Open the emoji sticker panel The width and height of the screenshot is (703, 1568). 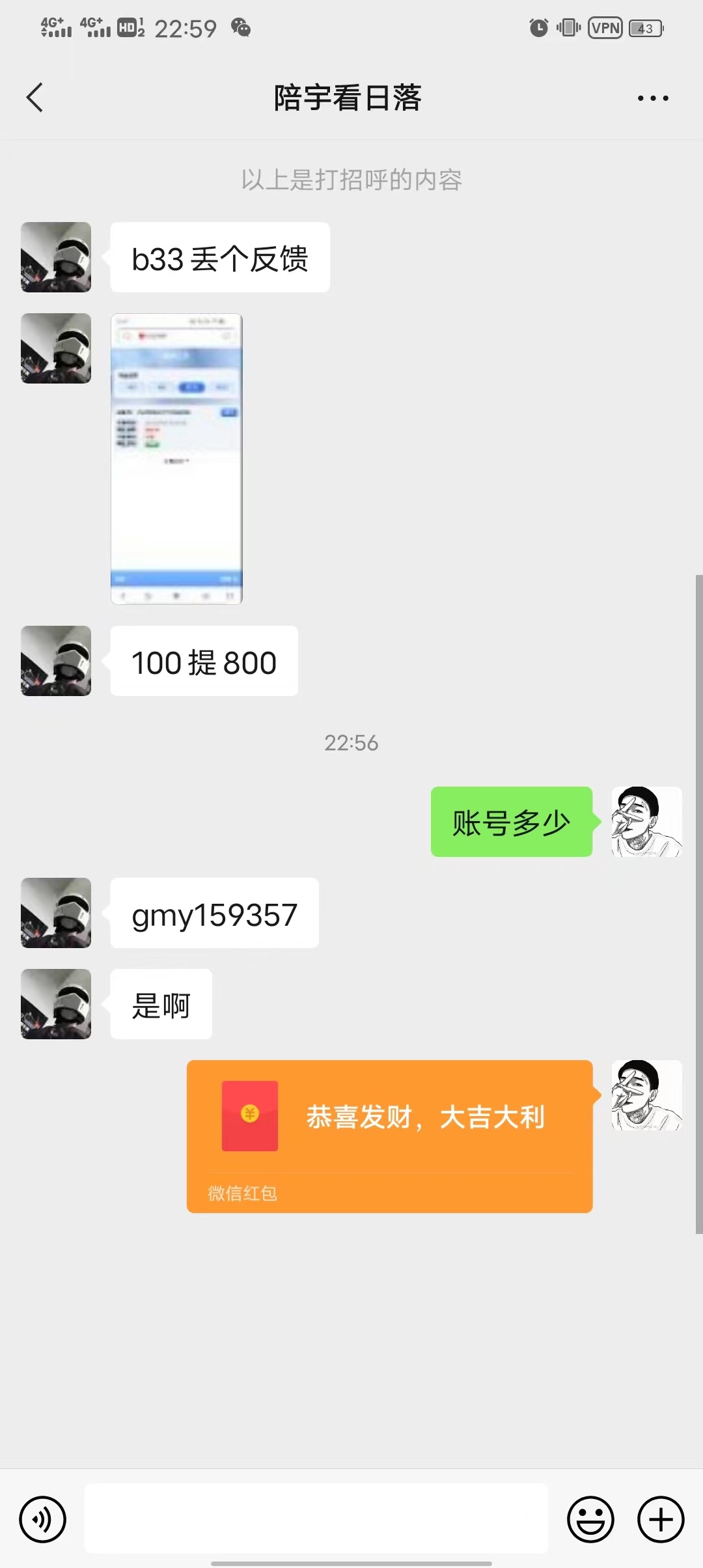(590, 1519)
